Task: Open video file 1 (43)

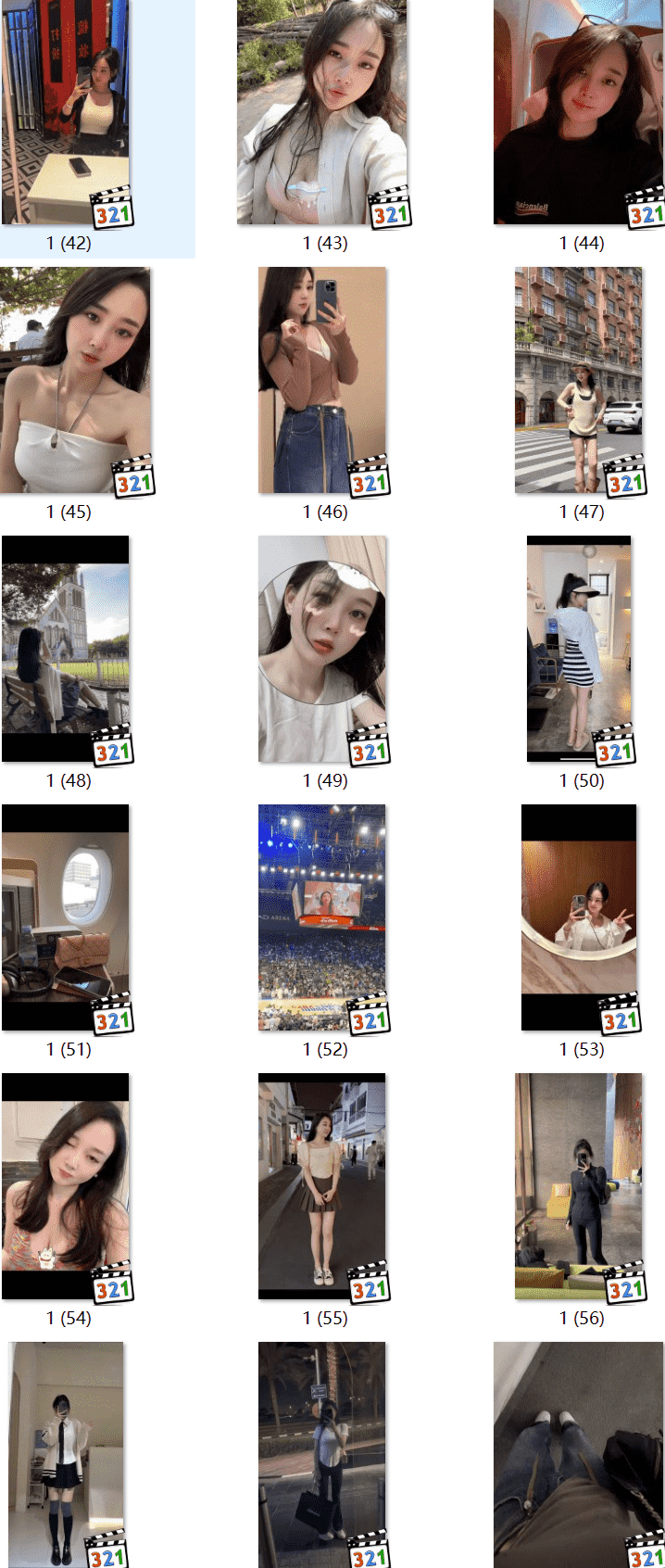Action: click(321, 111)
